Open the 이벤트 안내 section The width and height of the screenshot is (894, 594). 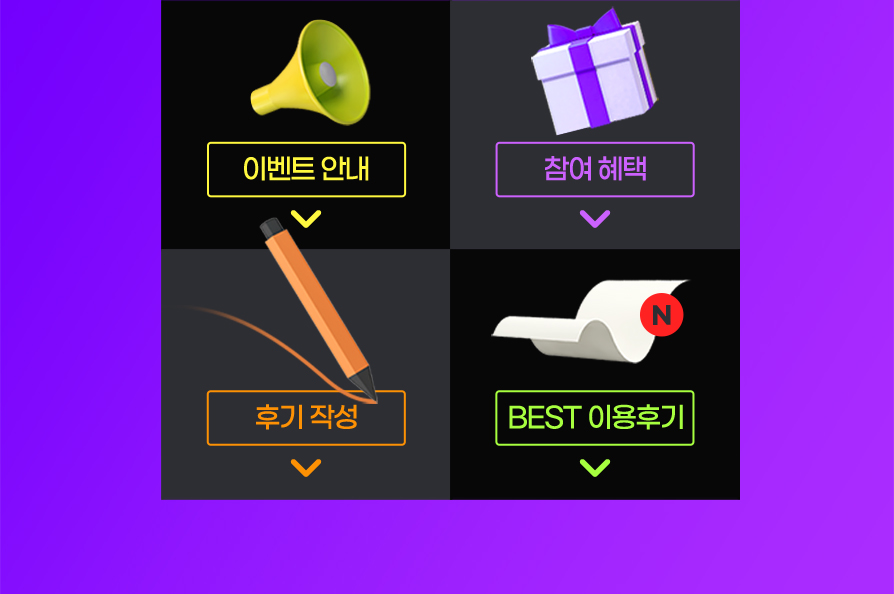(x=306, y=169)
